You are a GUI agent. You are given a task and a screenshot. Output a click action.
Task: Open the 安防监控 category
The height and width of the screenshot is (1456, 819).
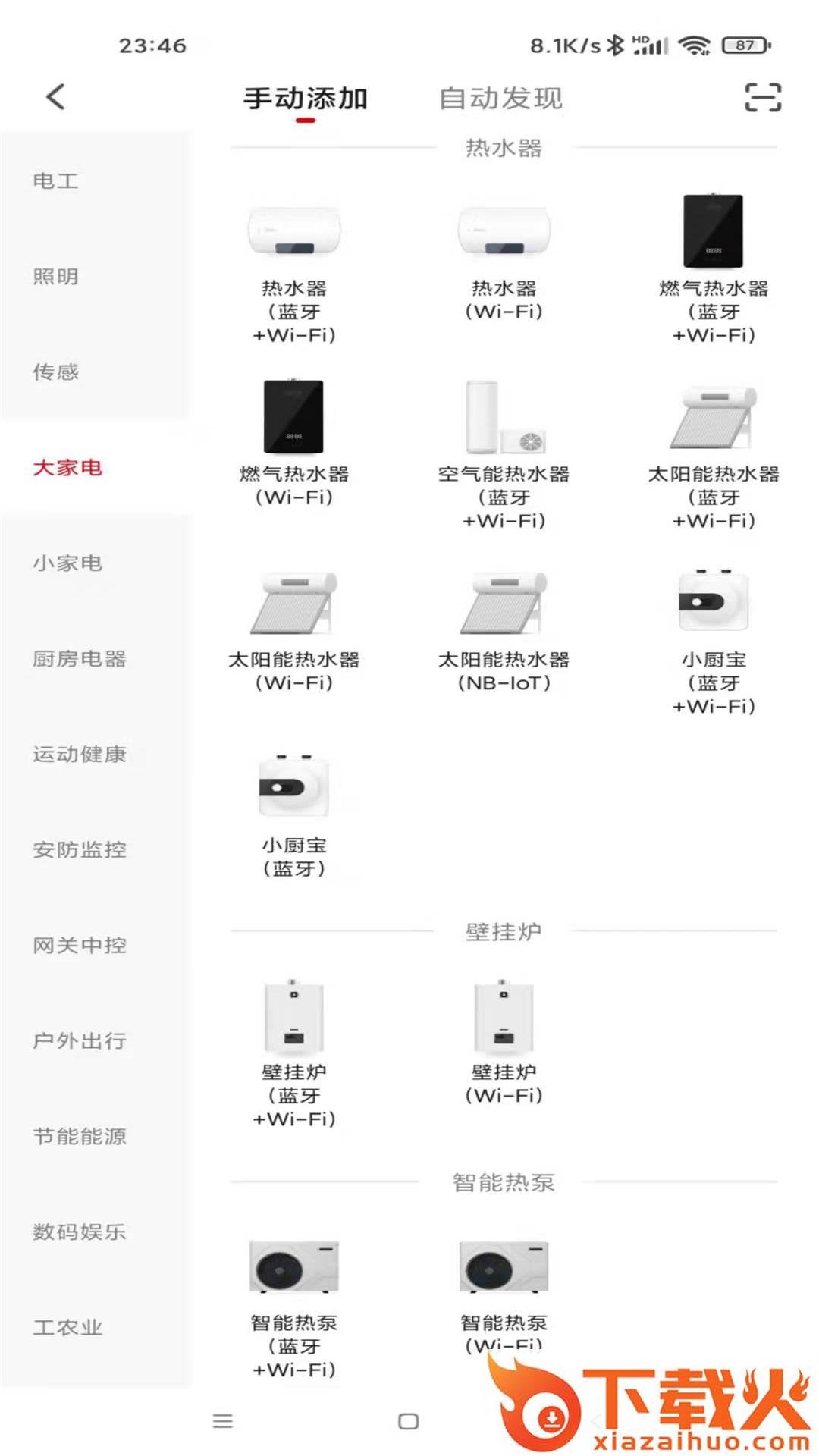80,849
